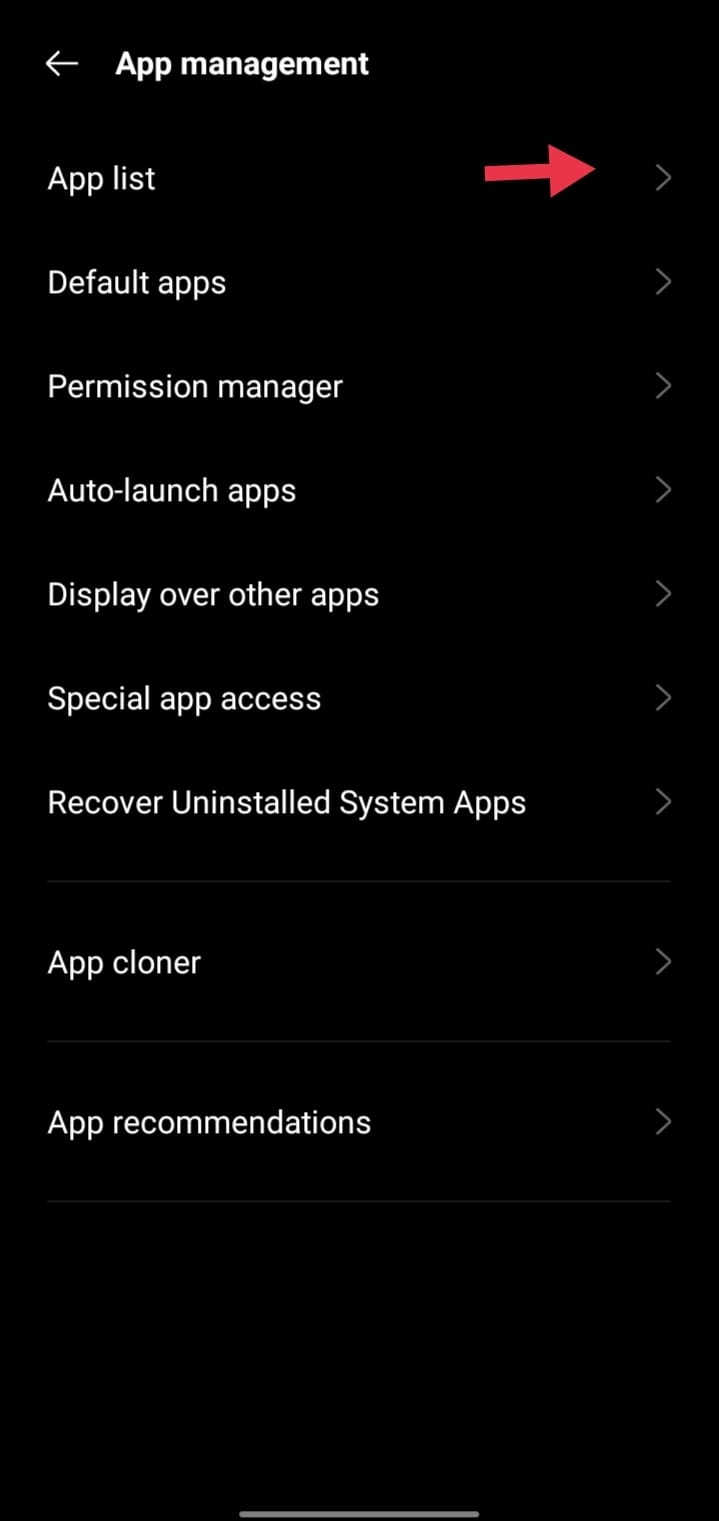
Task: Open App cloner
Action: click(359, 962)
